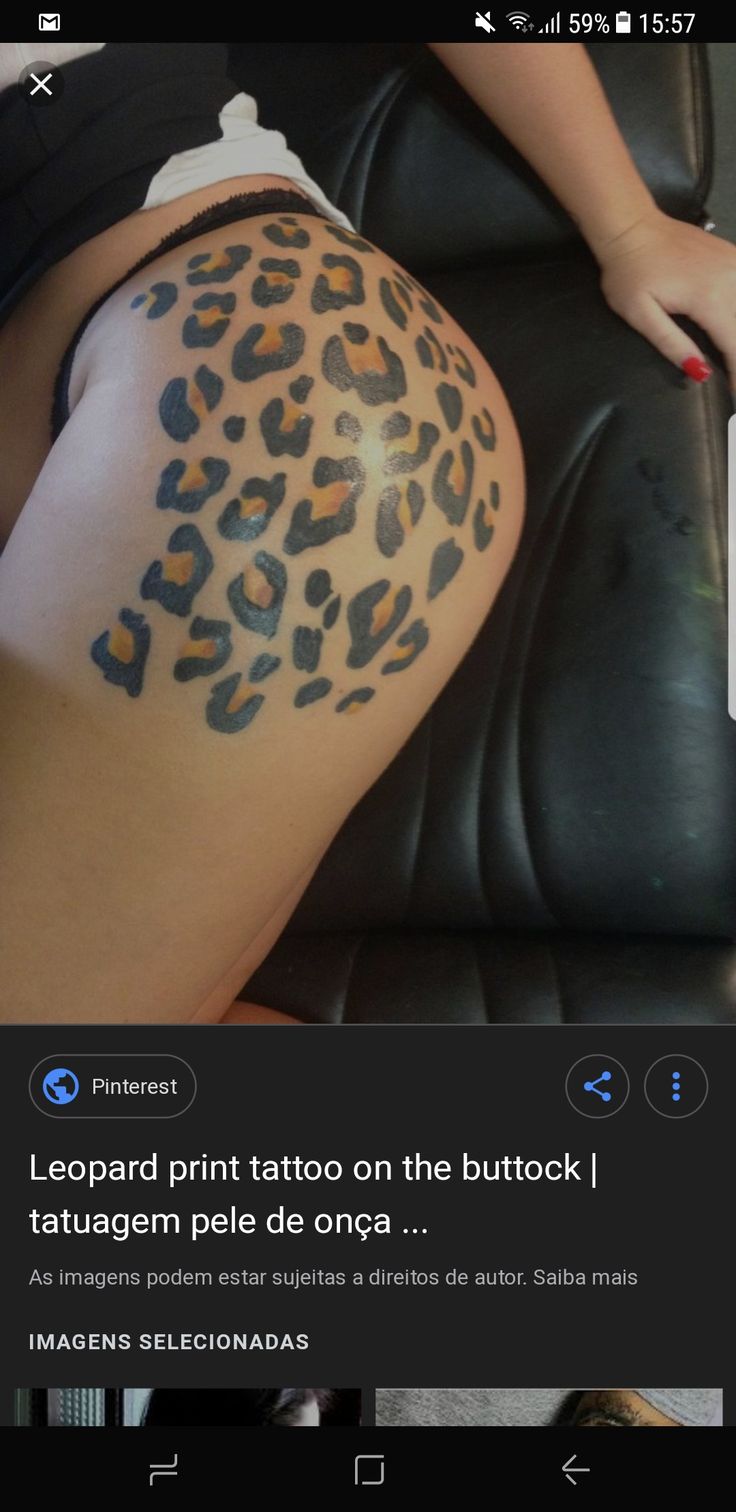This screenshot has height=1512, width=736.
Task: Go back with the system back button
Action: (x=575, y=1469)
